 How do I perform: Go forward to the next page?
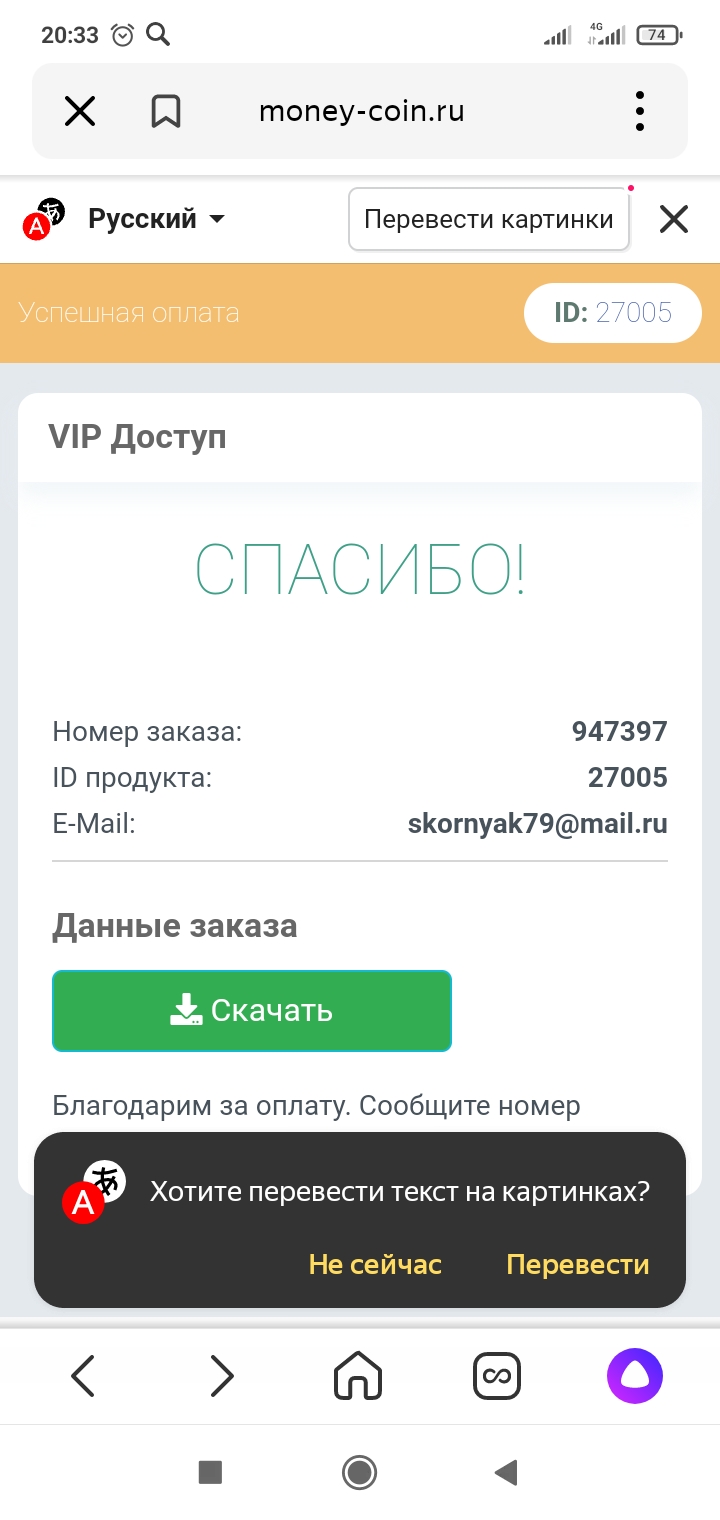click(221, 1376)
